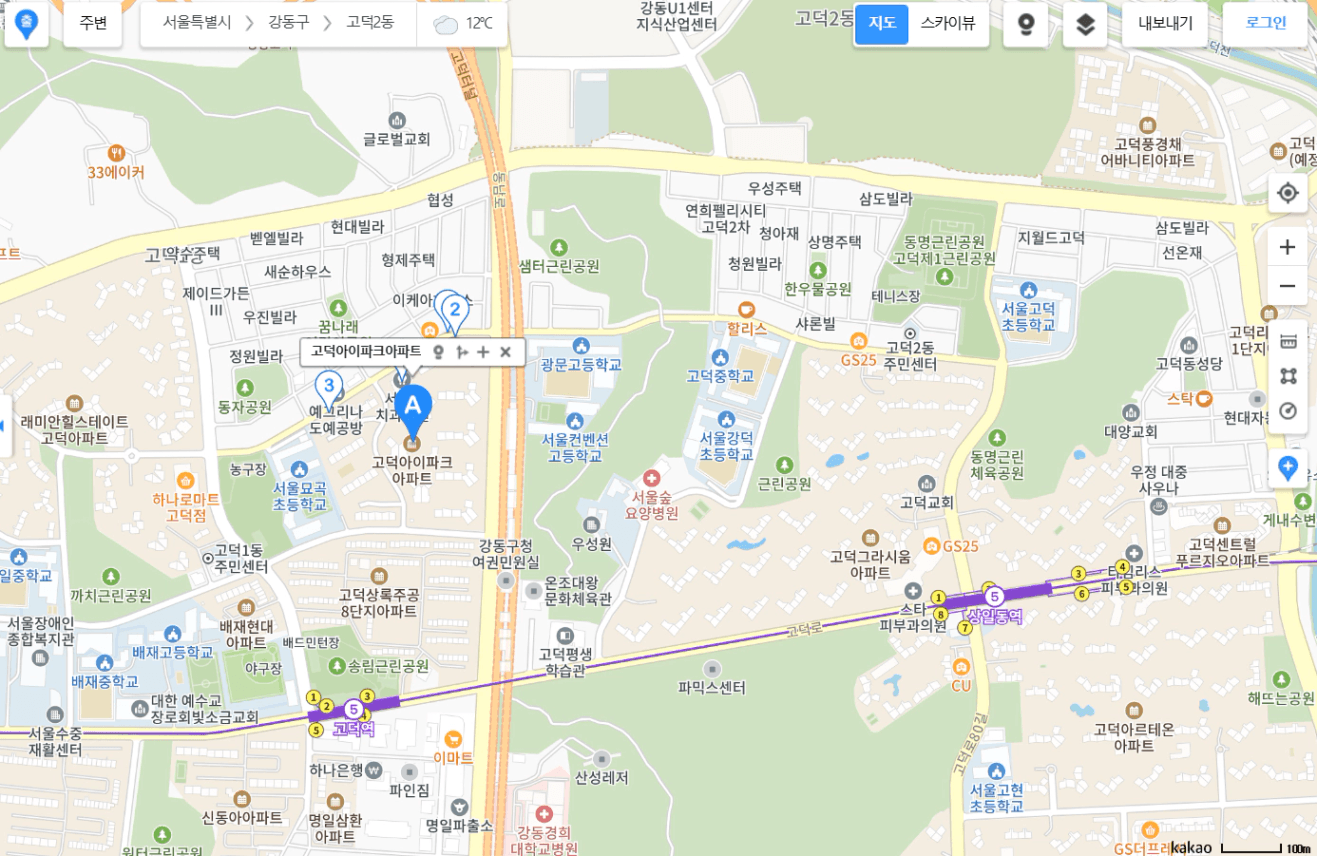Select the 지도 map view tab
Screen dimensions: 1317x856
coord(881,23)
